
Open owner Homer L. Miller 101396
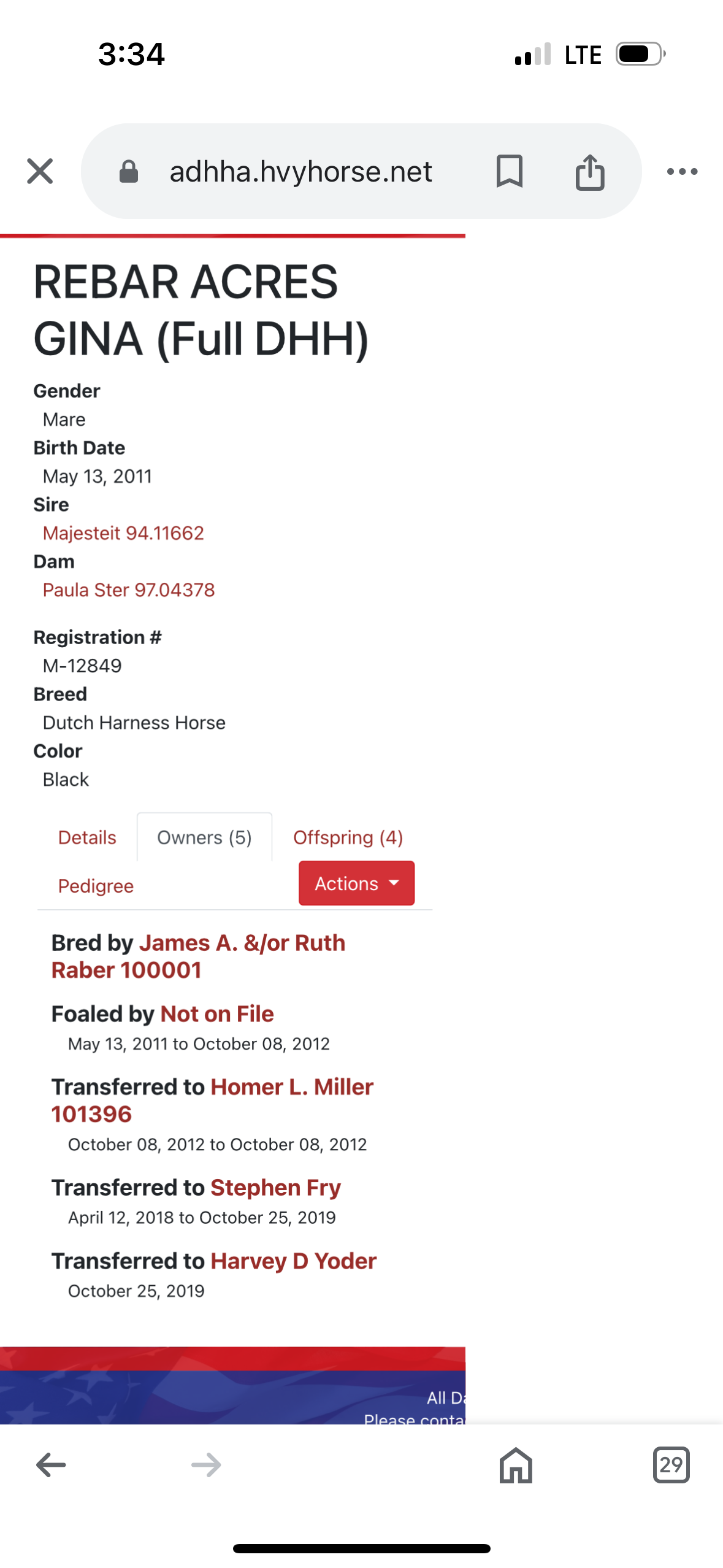(212, 1101)
